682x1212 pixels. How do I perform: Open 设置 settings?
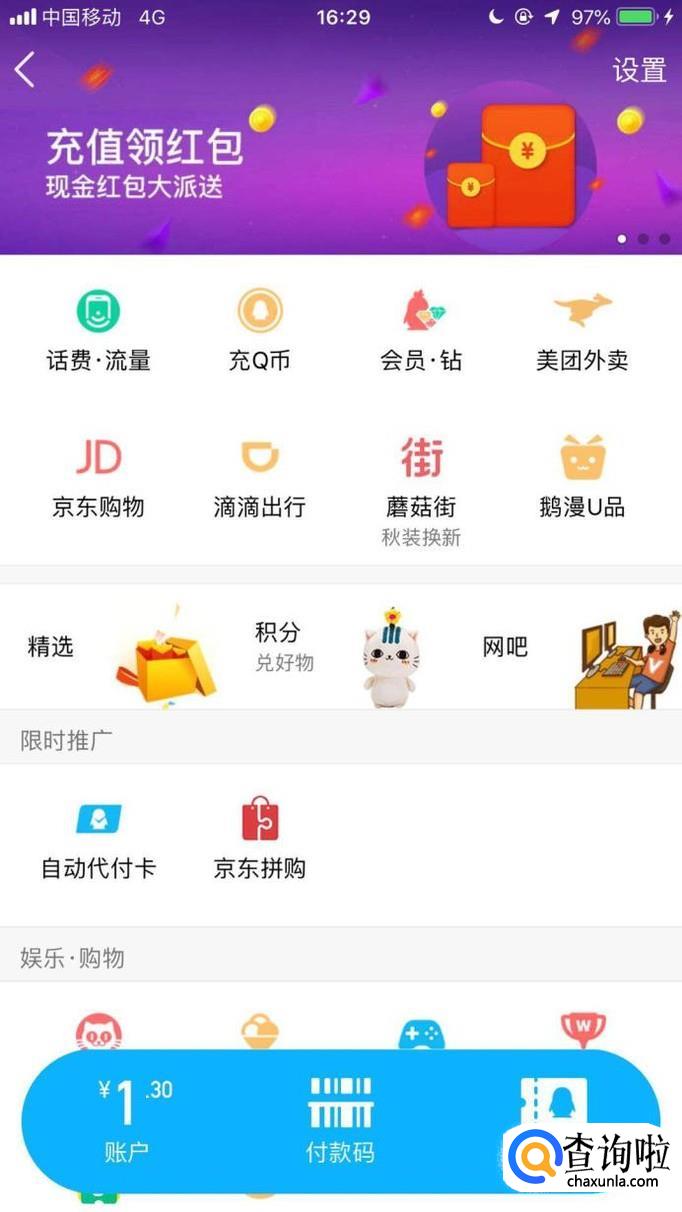point(639,70)
